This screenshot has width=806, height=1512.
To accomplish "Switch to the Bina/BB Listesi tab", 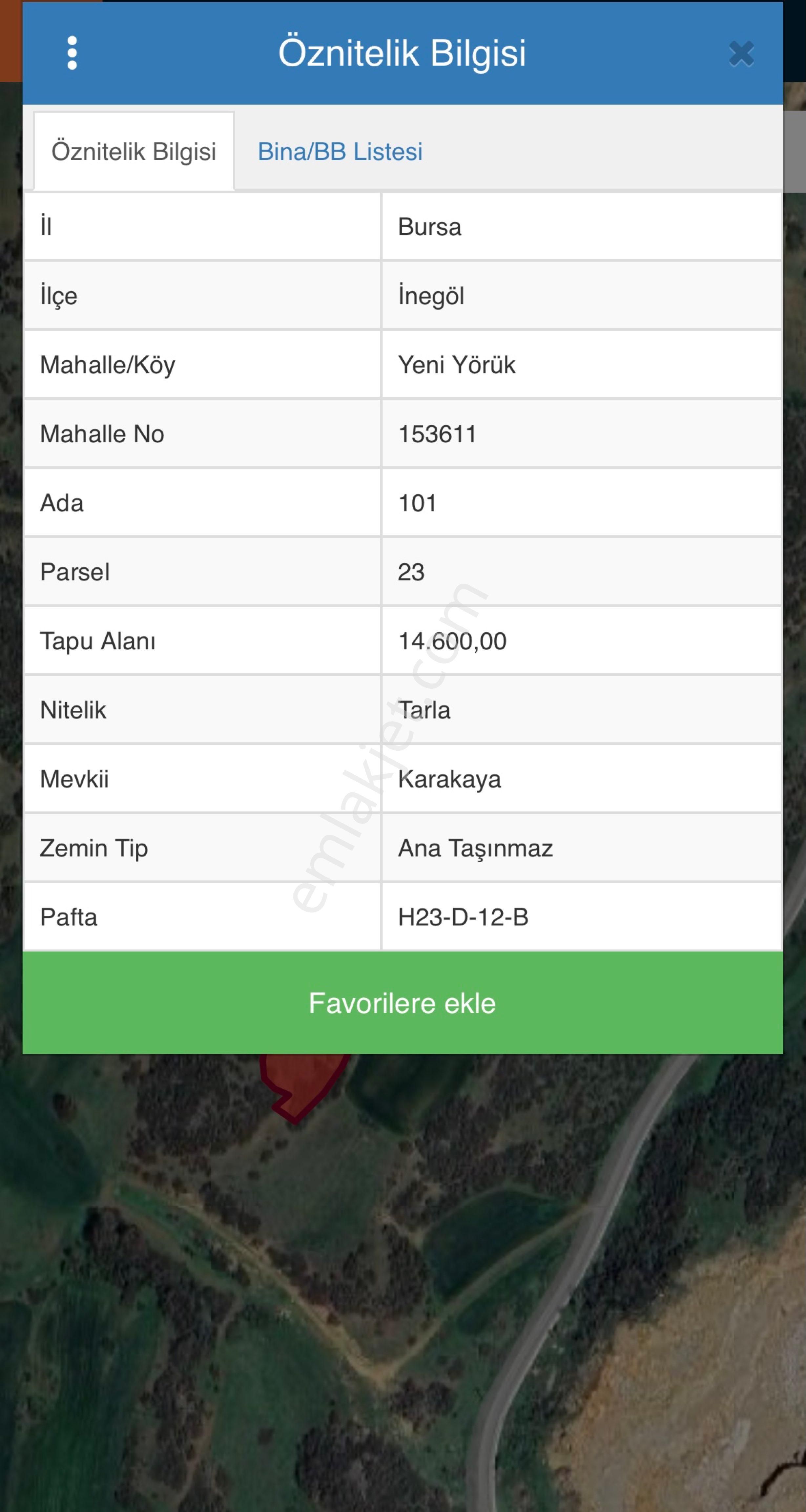I will 340,152.
